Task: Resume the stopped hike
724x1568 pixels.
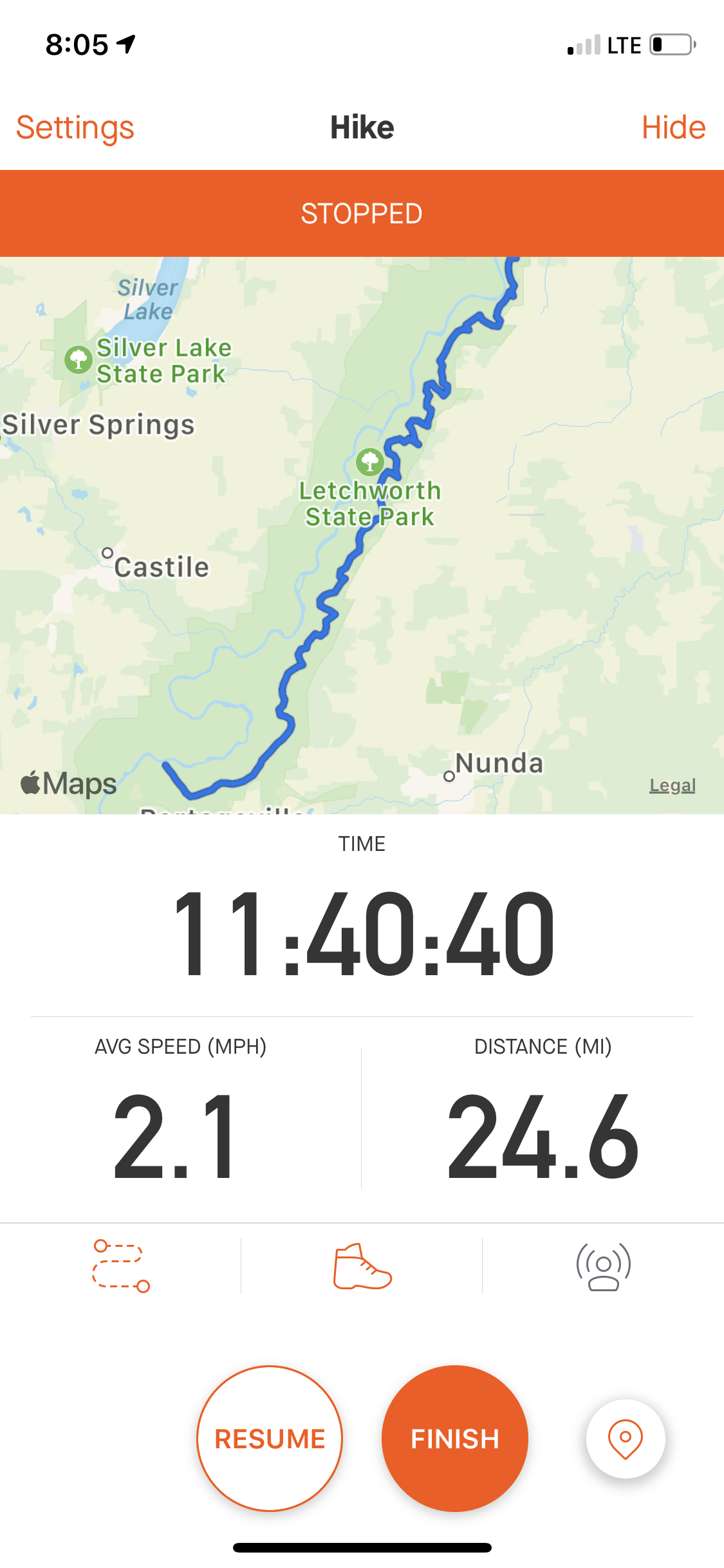Action: pyautogui.click(x=270, y=1439)
